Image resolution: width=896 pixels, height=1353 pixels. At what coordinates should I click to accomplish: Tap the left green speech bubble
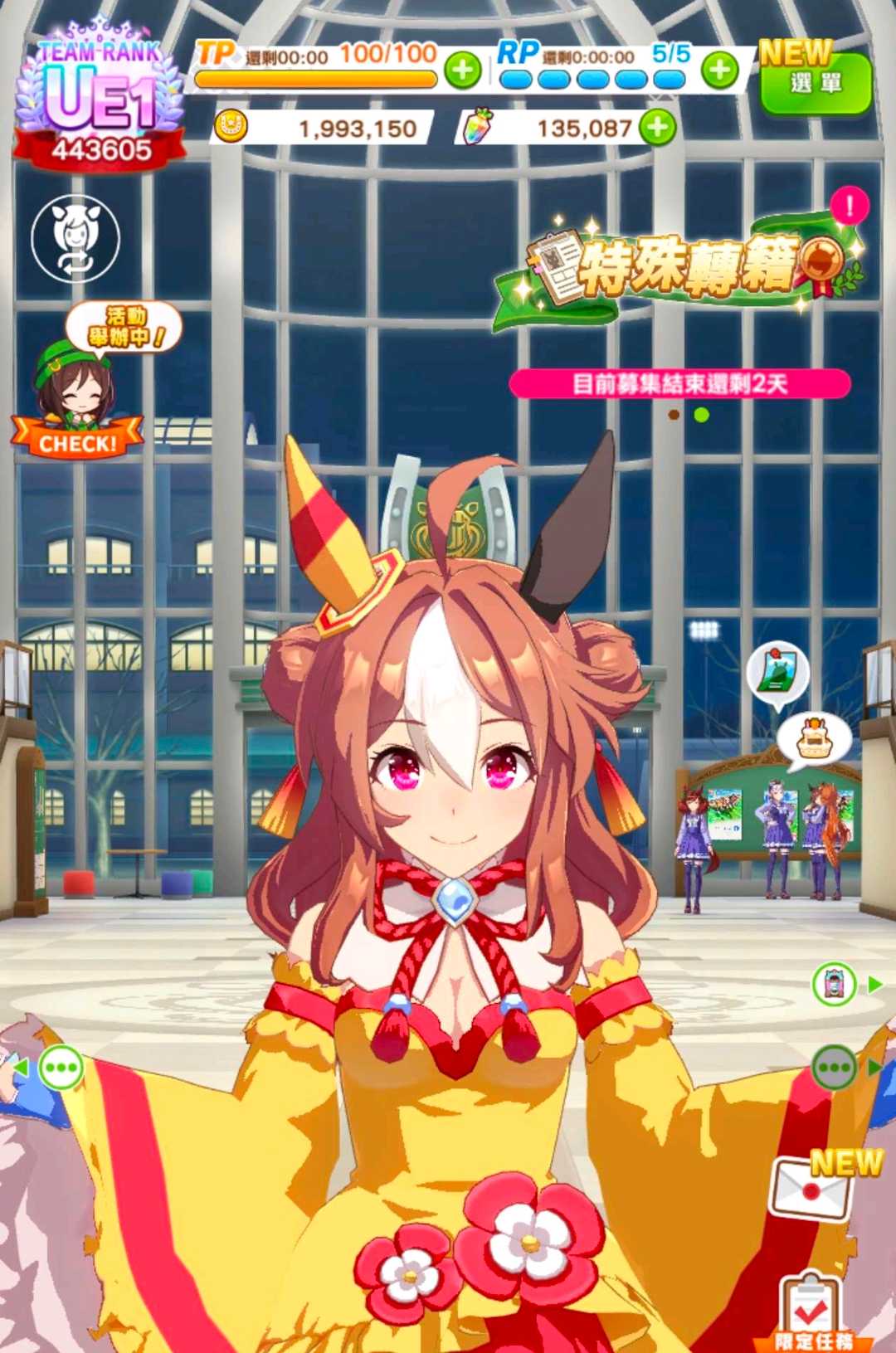tap(61, 1068)
